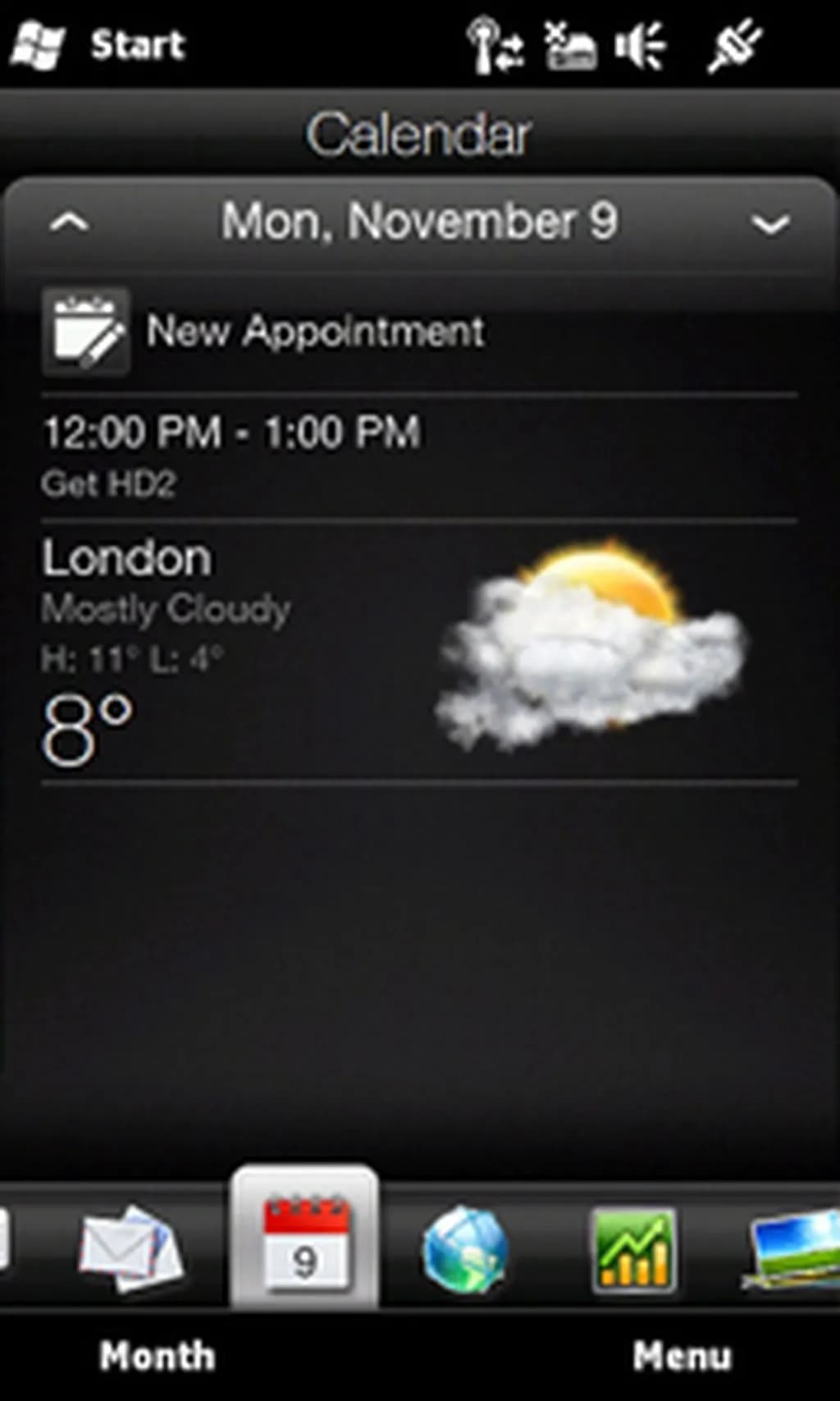840x1401 pixels.
Task: Open the Get HD2 appointment
Action: pyautogui.click(x=230, y=456)
